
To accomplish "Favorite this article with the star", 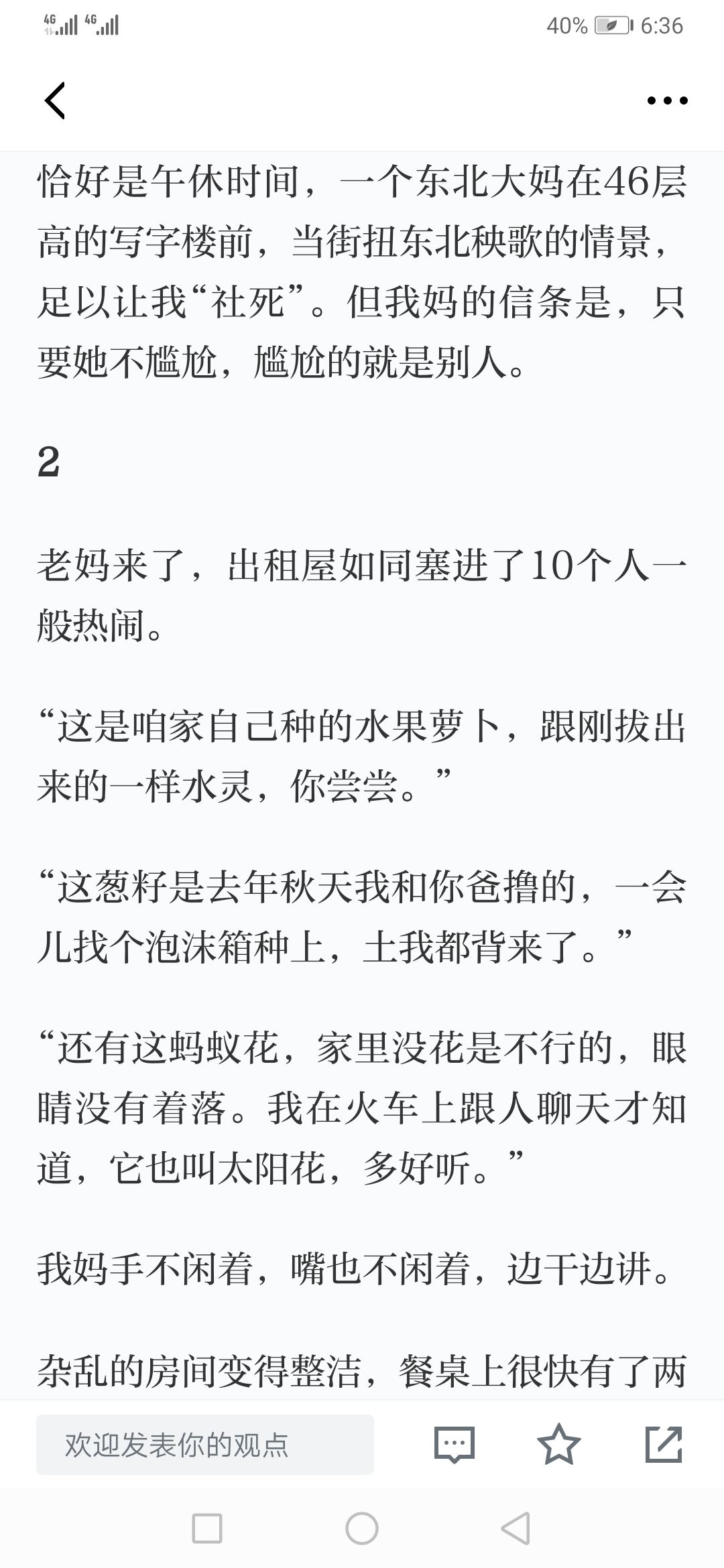I will [559, 1444].
